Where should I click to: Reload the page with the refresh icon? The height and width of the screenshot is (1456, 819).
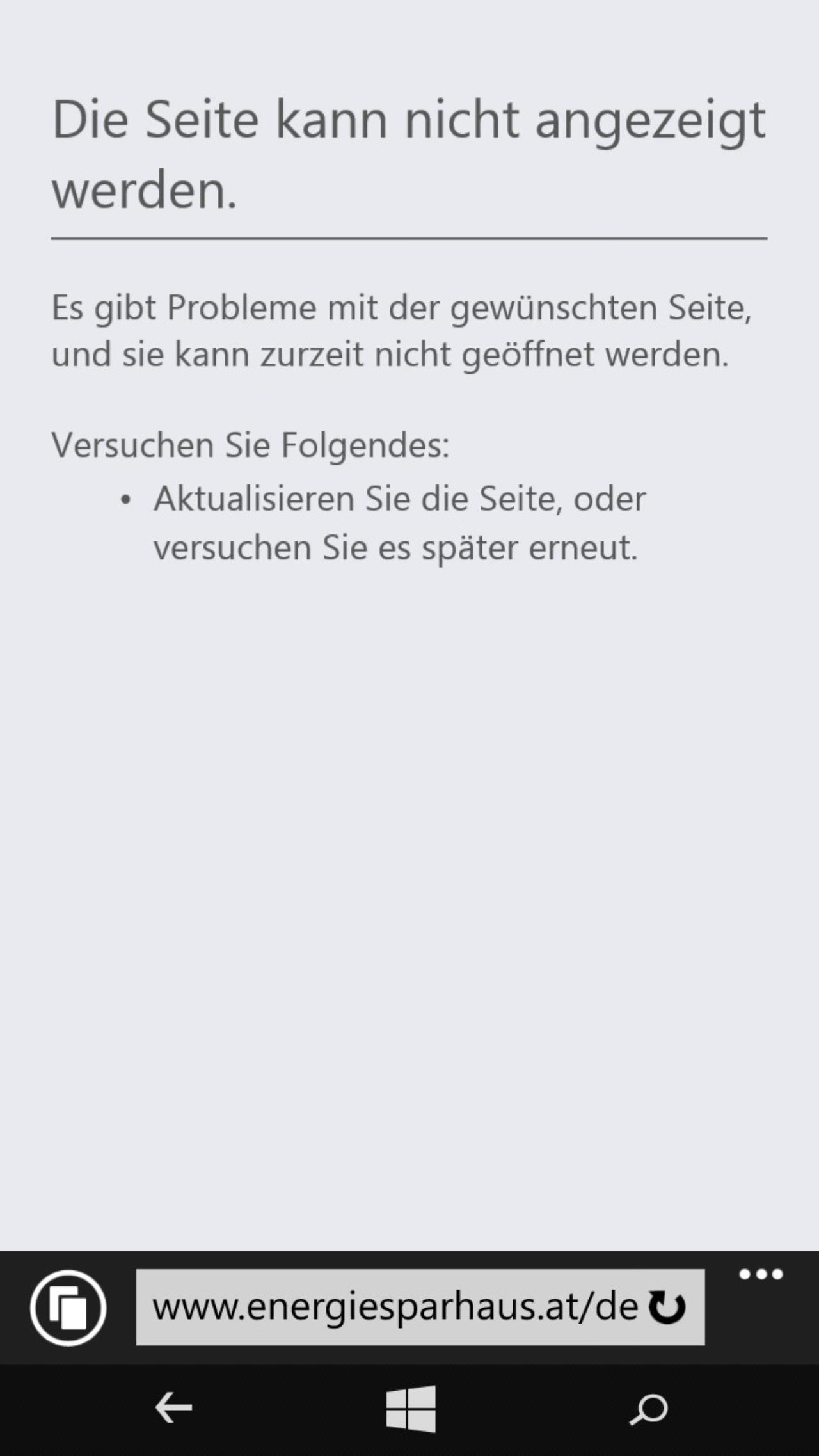[667, 1308]
